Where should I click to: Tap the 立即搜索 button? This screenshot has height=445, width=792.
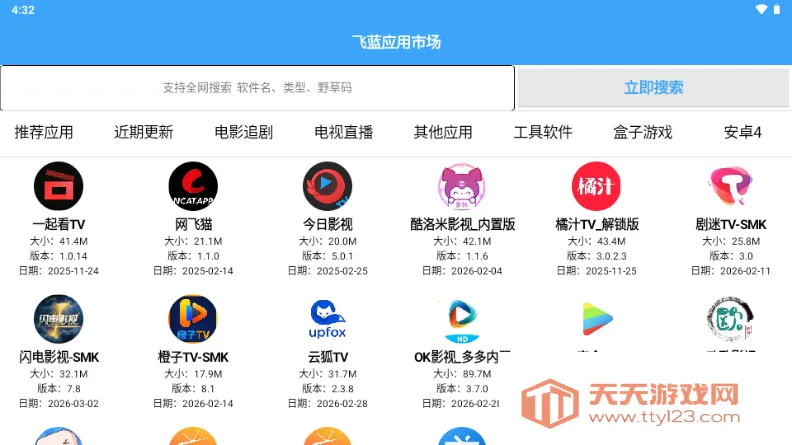pos(653,88)
